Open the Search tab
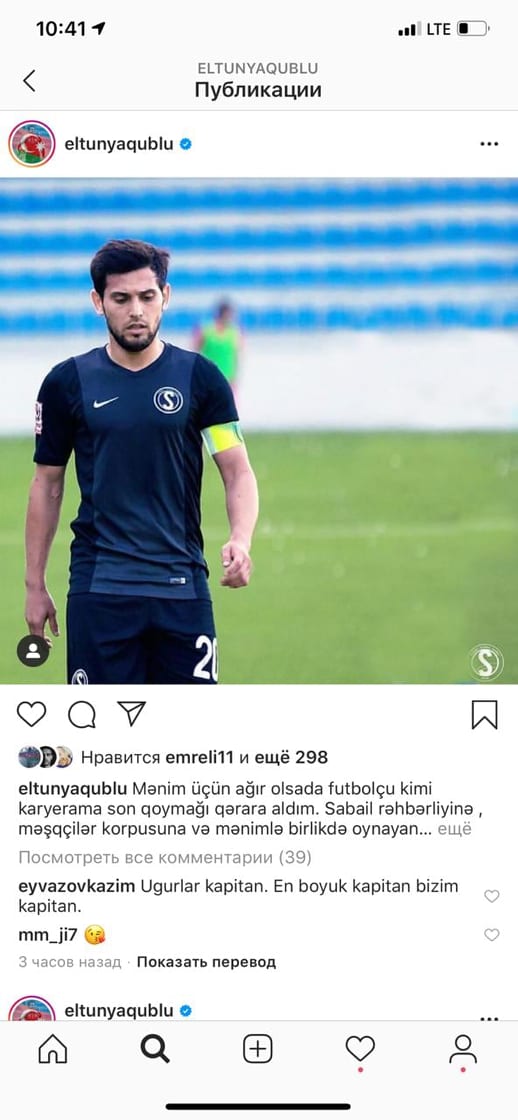 155,1049
